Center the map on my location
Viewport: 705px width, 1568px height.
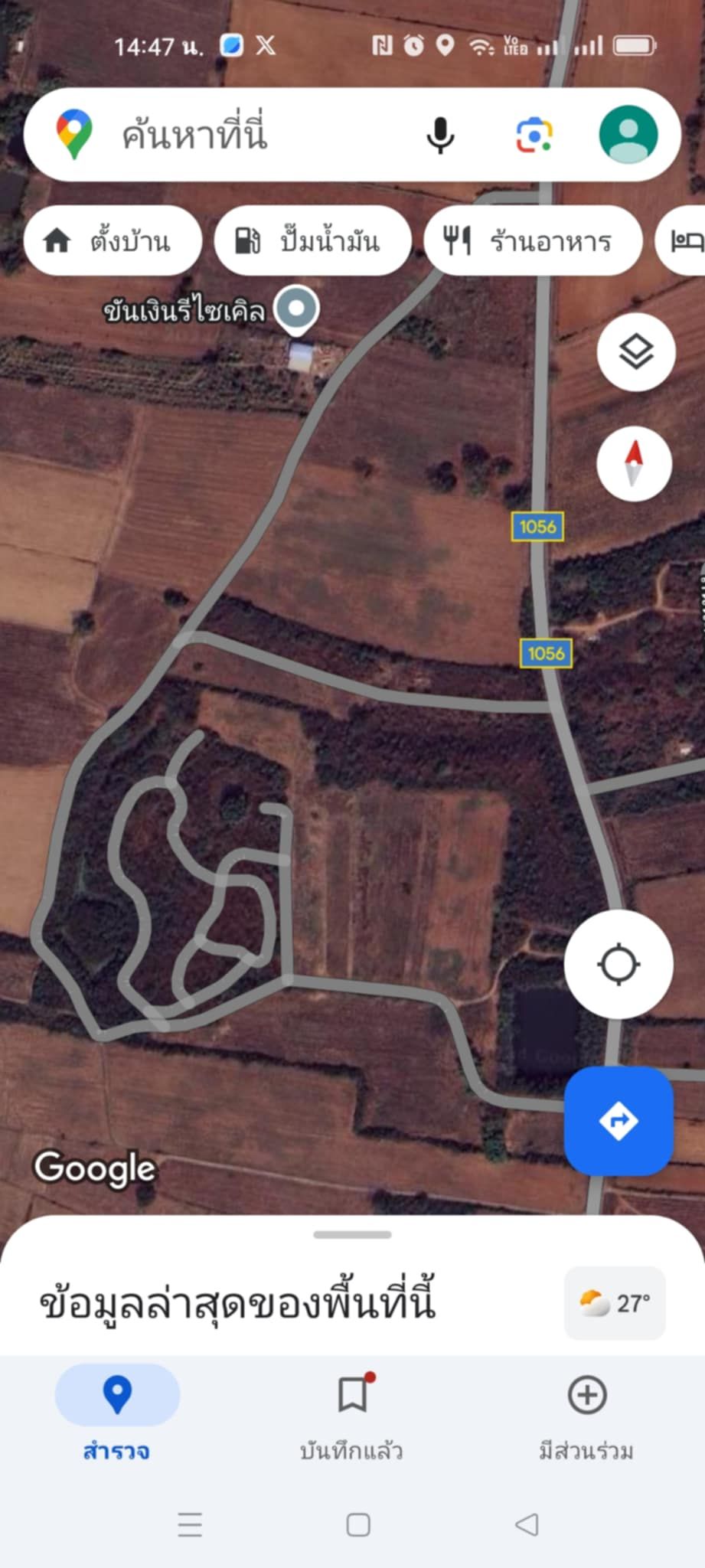(619, 964)
